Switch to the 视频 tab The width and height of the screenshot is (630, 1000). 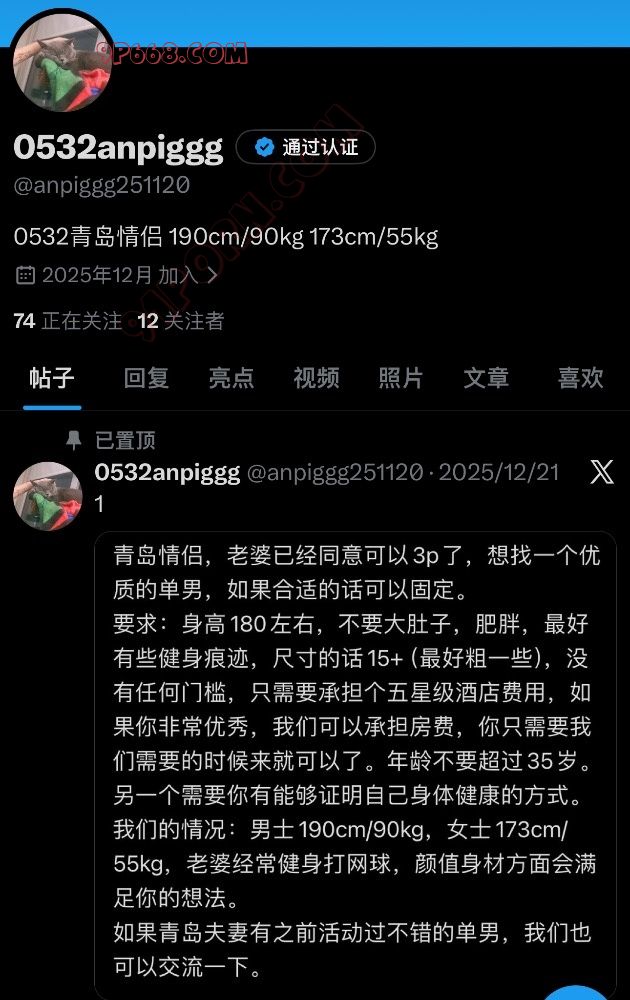tap(316, 378)
